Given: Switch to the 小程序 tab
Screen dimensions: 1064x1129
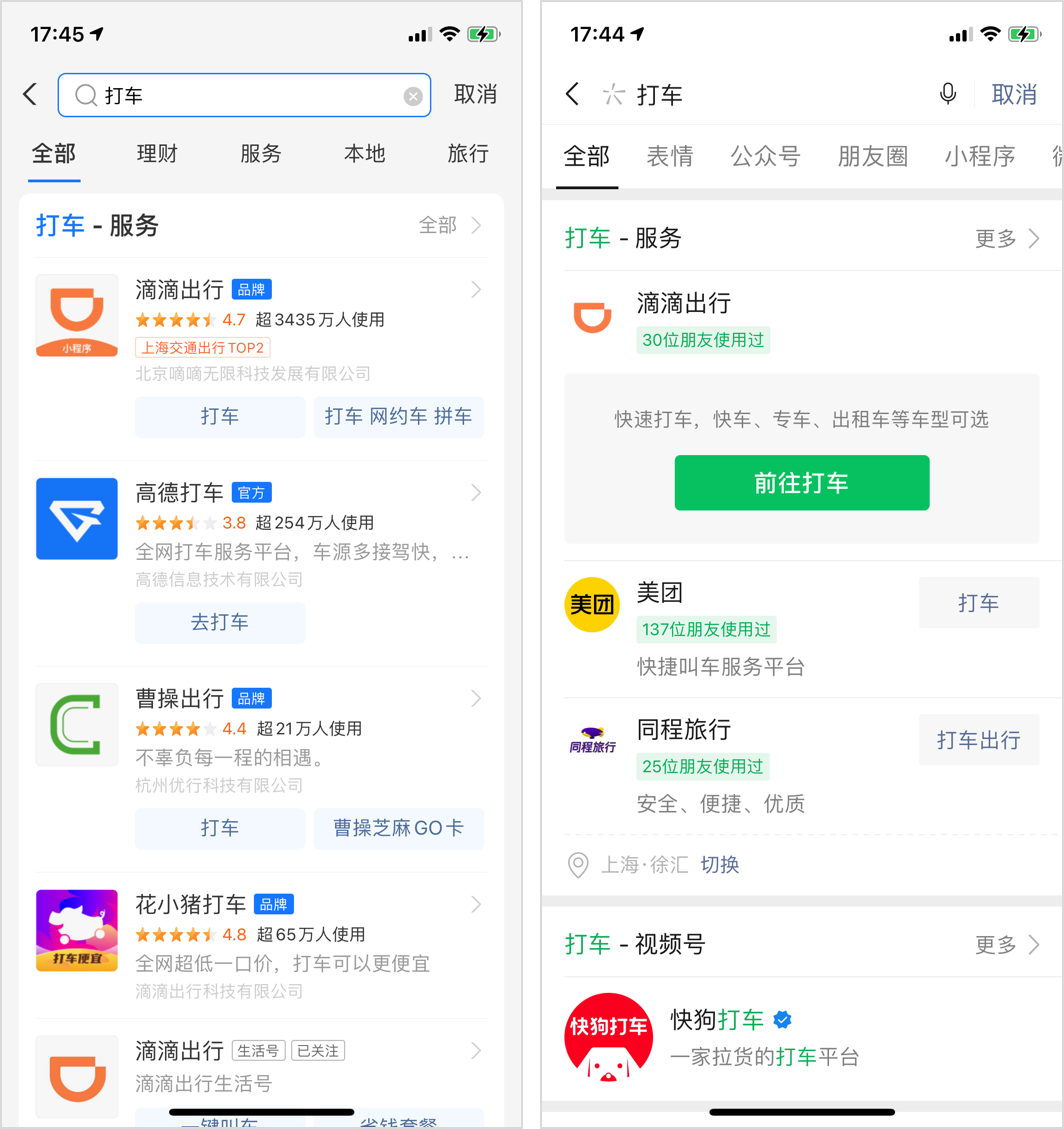Looking at the screenshot, I should pos(979,156).
